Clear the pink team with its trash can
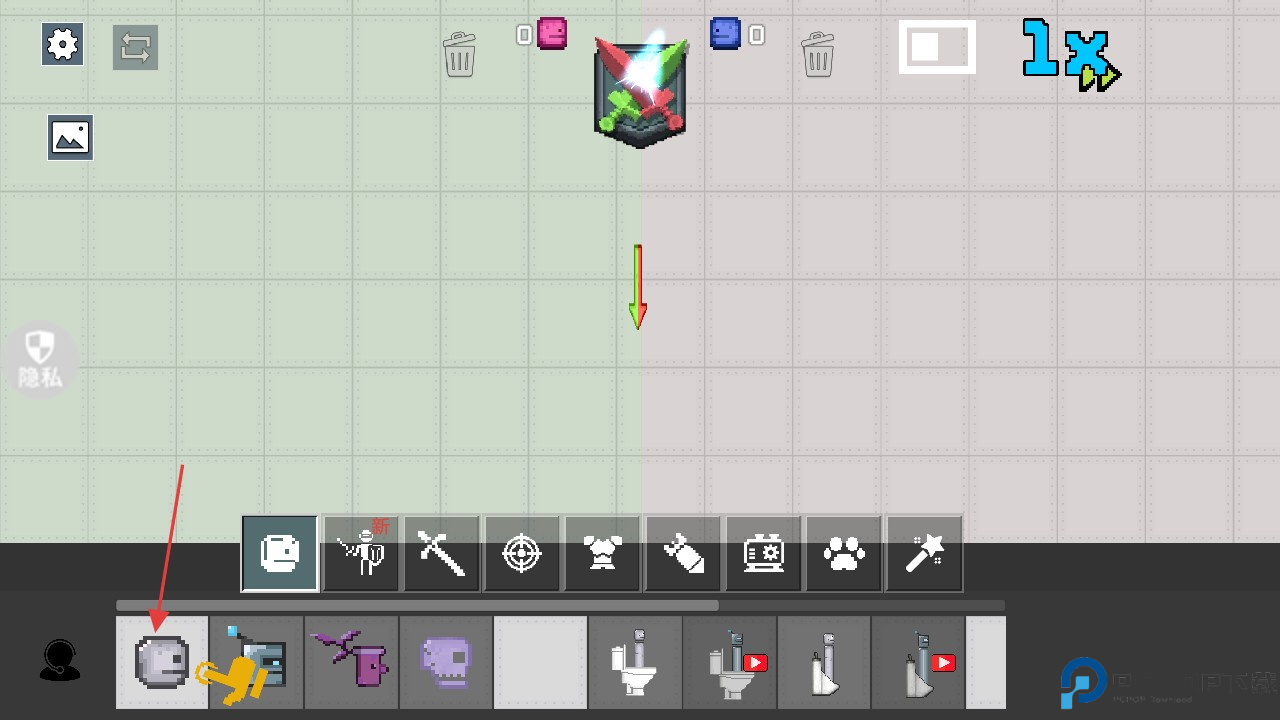Image resolution: width=1280 pixels, height=720 pixels. click(459, 54)
